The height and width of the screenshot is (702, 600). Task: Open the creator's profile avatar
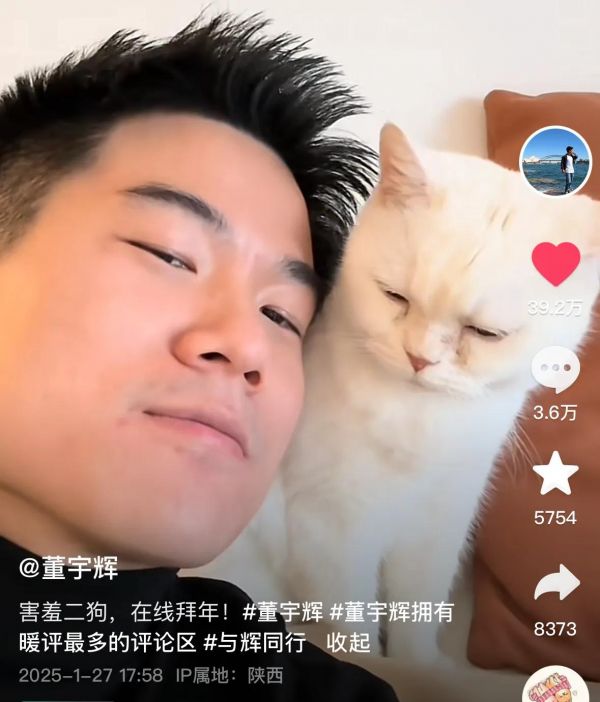point(555,161)
